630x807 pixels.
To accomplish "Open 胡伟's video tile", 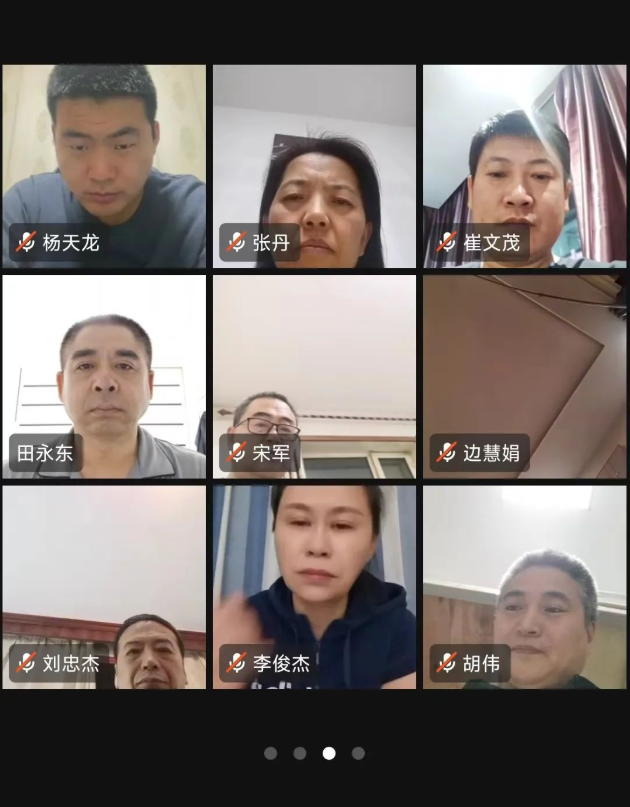I will tap(524, 586).
